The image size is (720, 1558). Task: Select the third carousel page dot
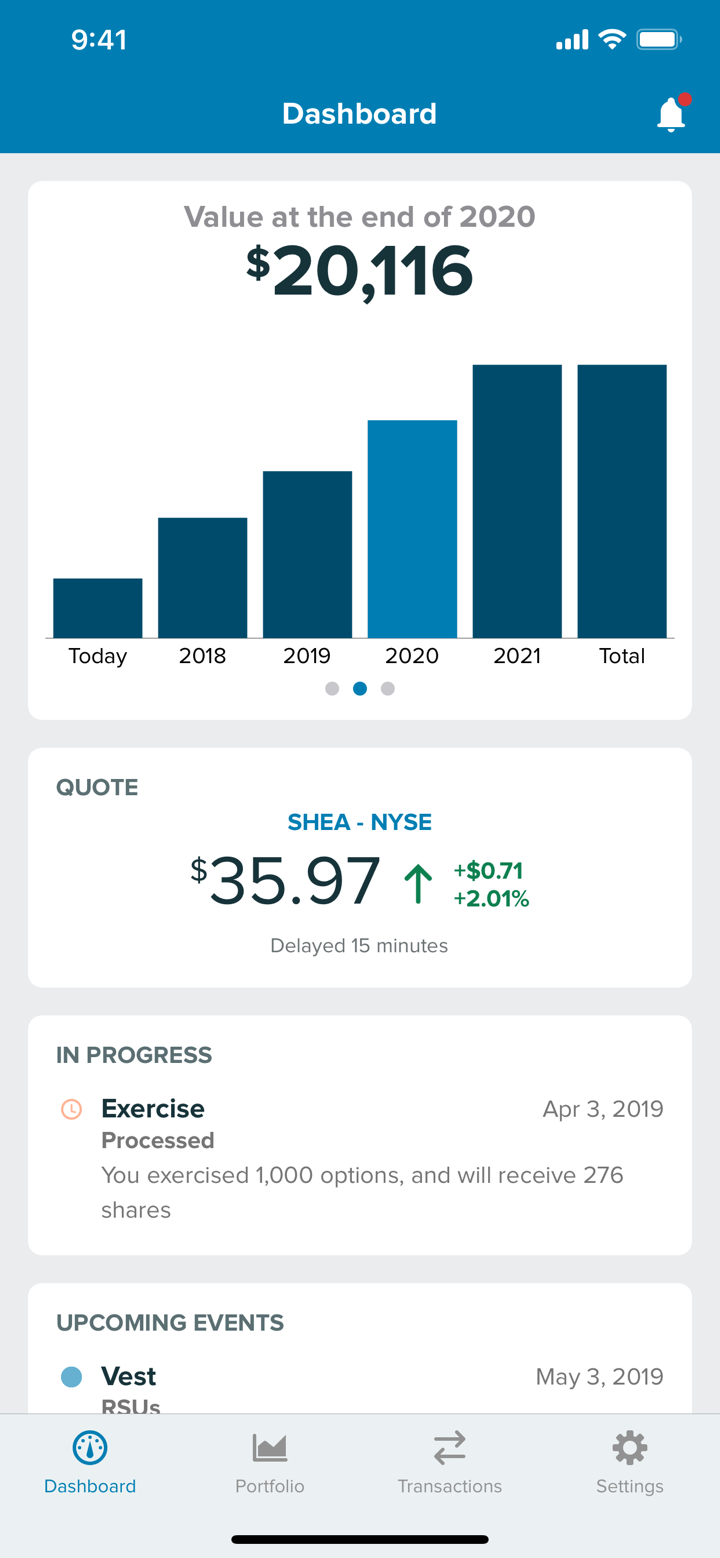388,688
